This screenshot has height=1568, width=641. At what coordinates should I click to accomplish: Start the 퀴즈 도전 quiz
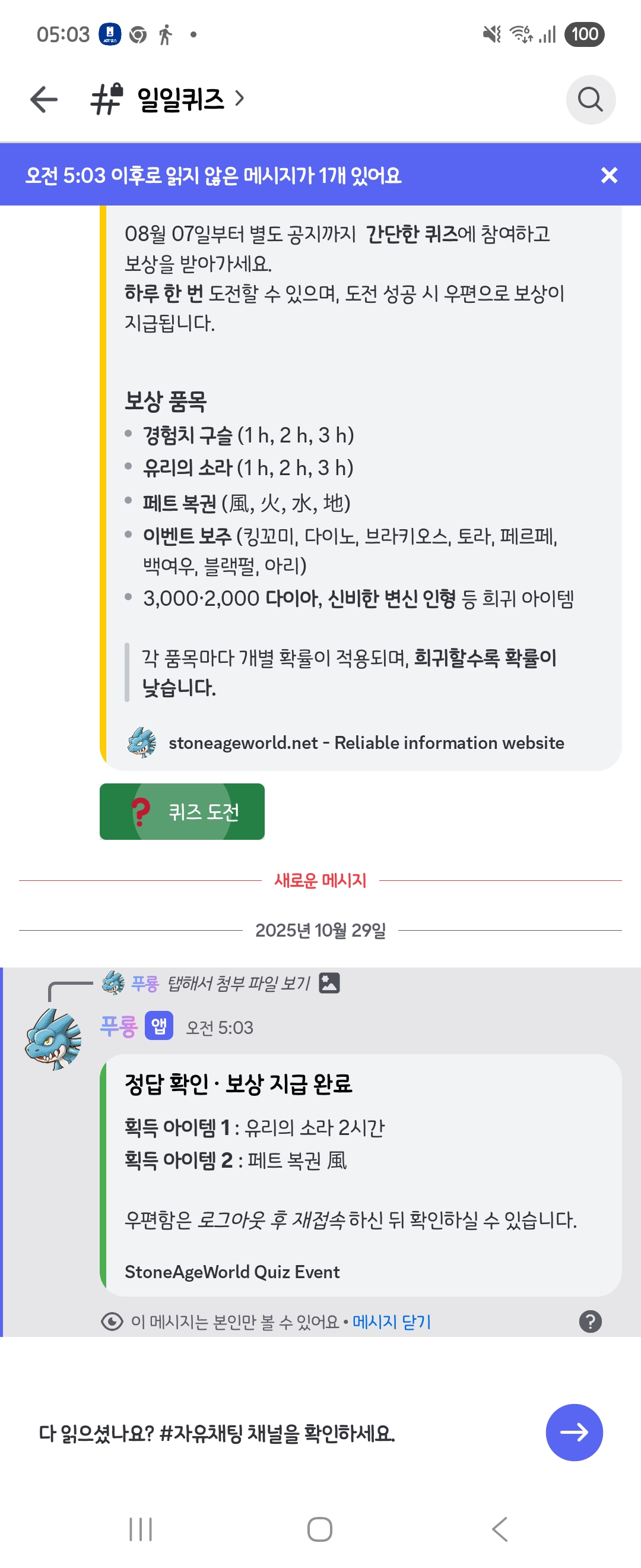(x=182, y=811)
